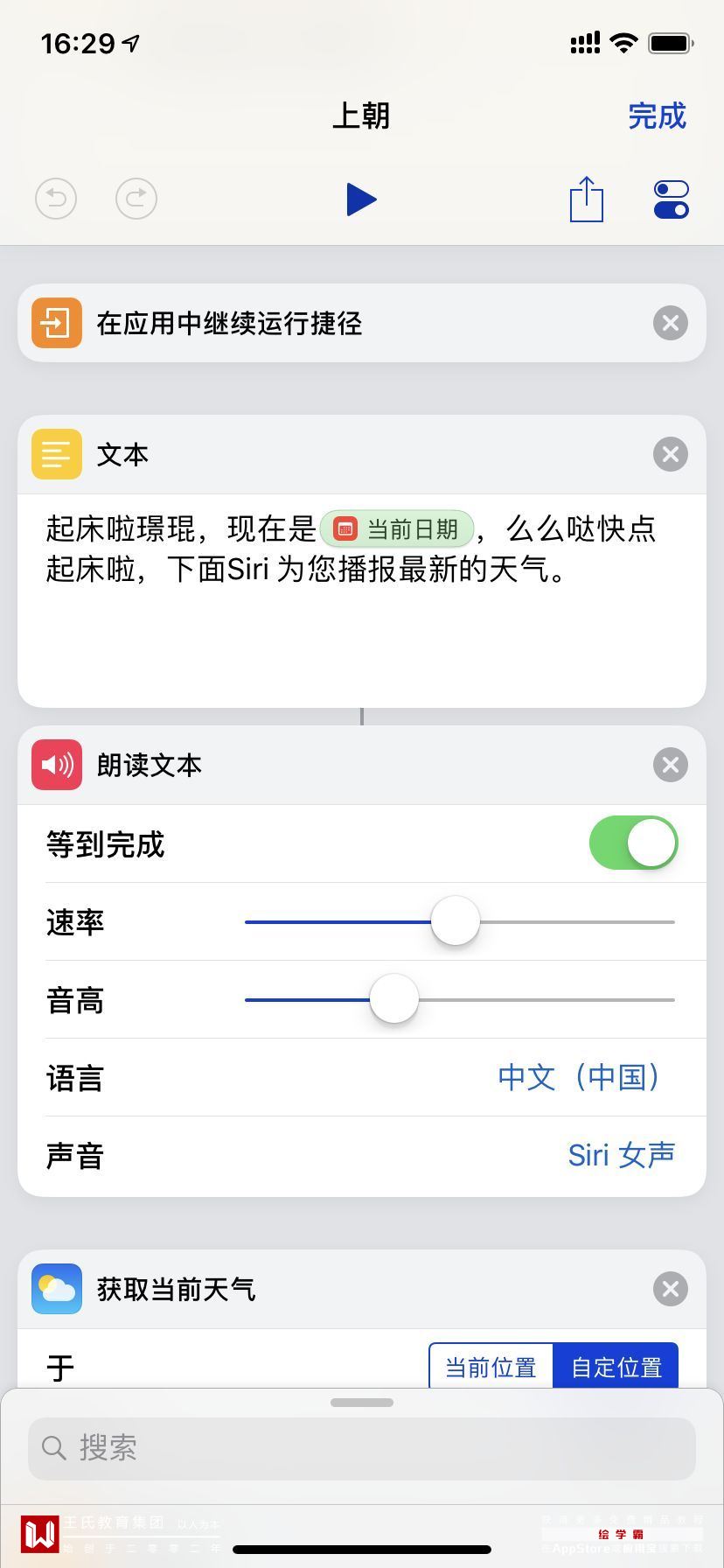The height and width of the screenshot is (1568, 724).
Task: Adjust the 速率 slider
Action: (456, 921)
